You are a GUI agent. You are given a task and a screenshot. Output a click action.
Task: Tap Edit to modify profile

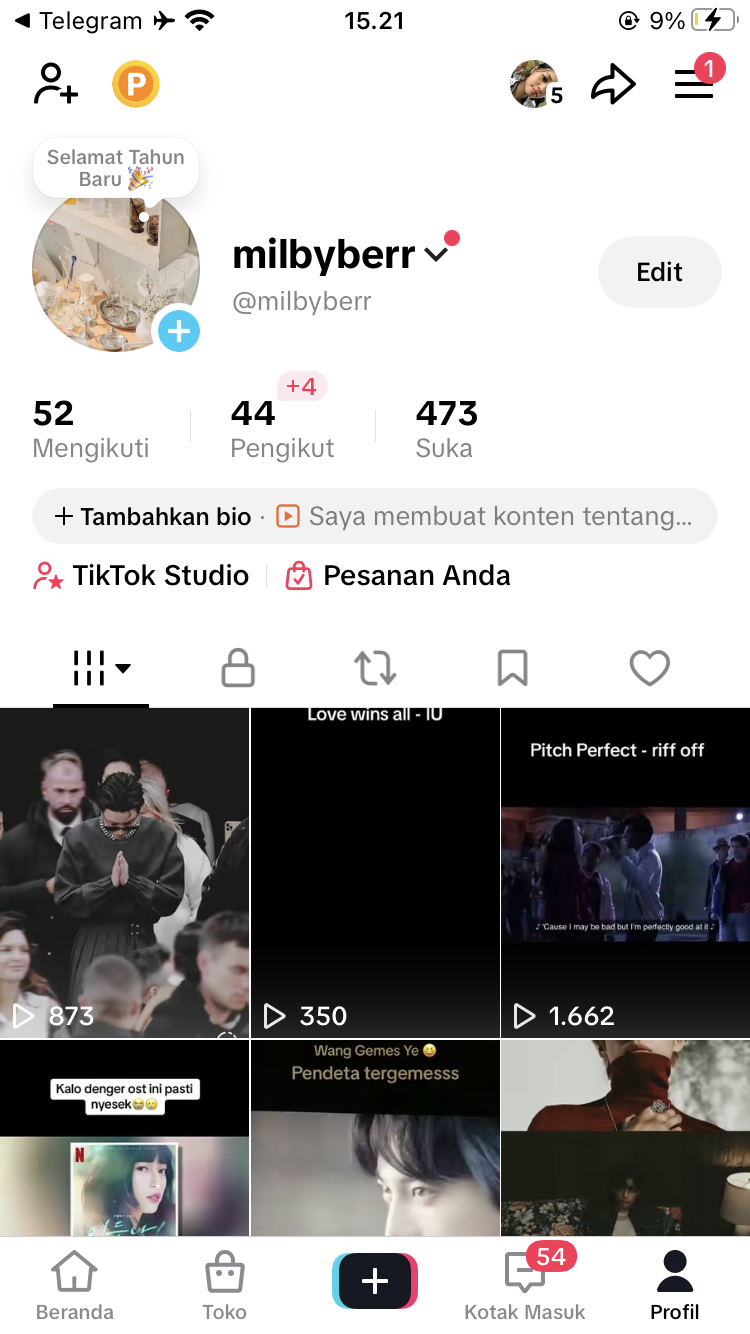click(x=659, y=272)
